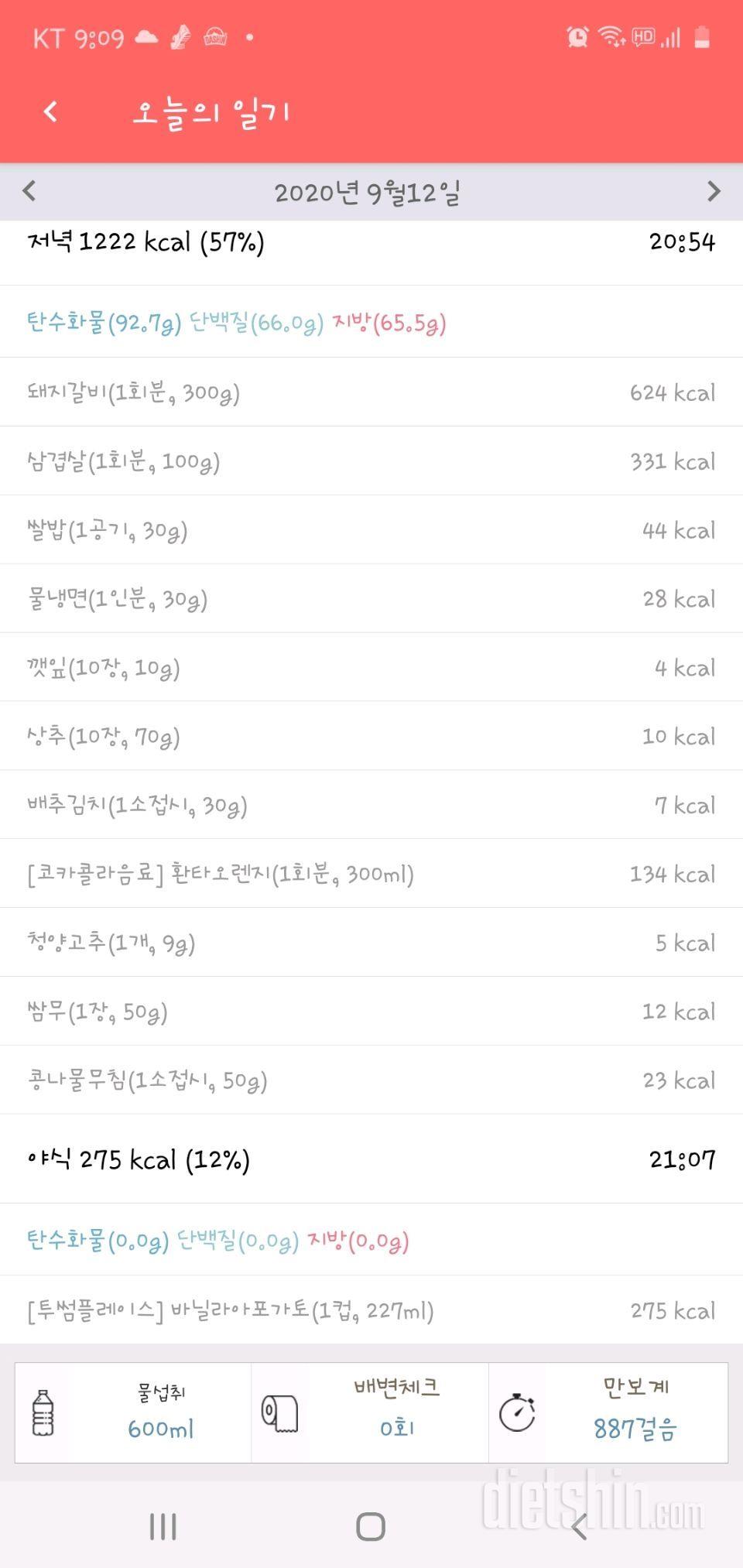Screen dimensions: 743x1568
Task: Open the recent apps view
Action: 163,1527
